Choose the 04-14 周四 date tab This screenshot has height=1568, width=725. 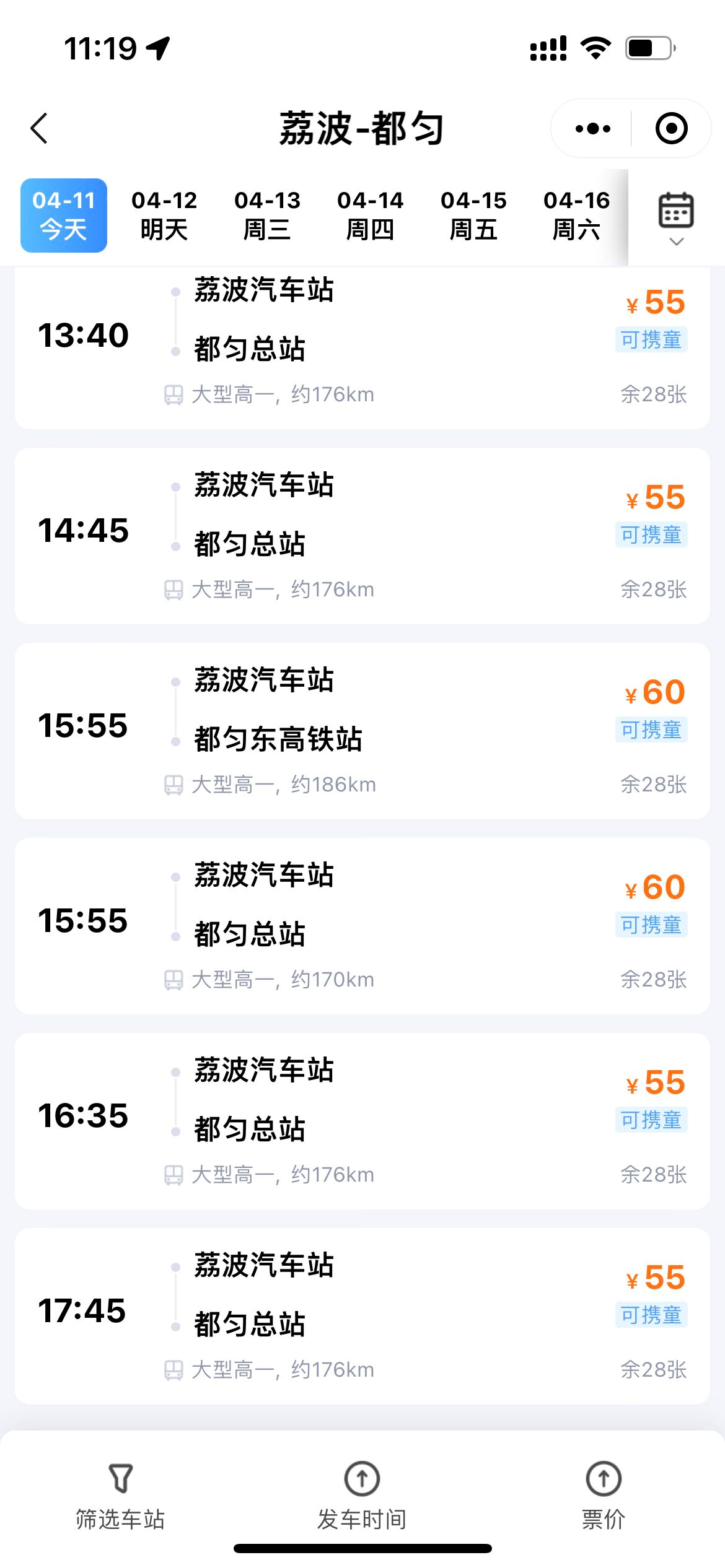coord(370,215)
